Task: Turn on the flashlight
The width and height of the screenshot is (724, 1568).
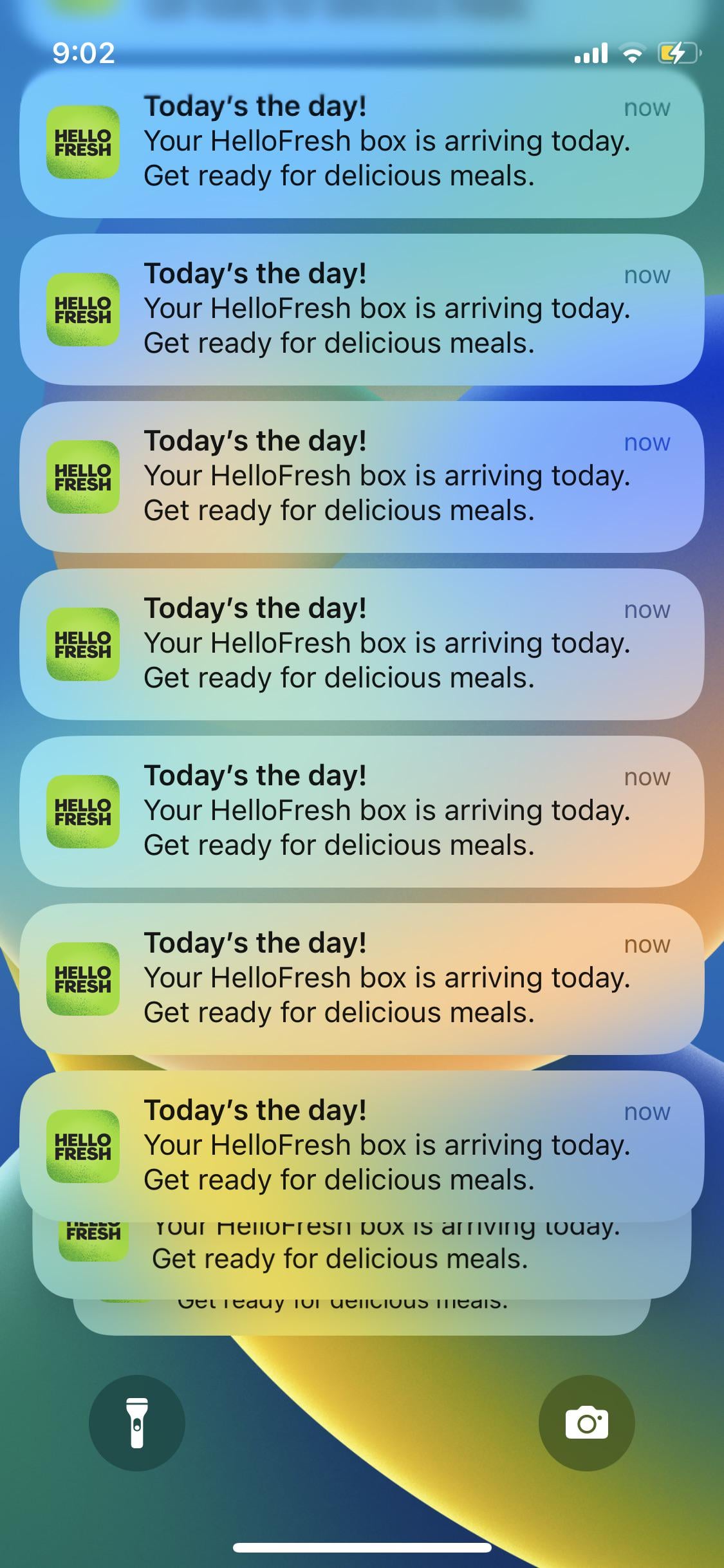Action: 136,1423
